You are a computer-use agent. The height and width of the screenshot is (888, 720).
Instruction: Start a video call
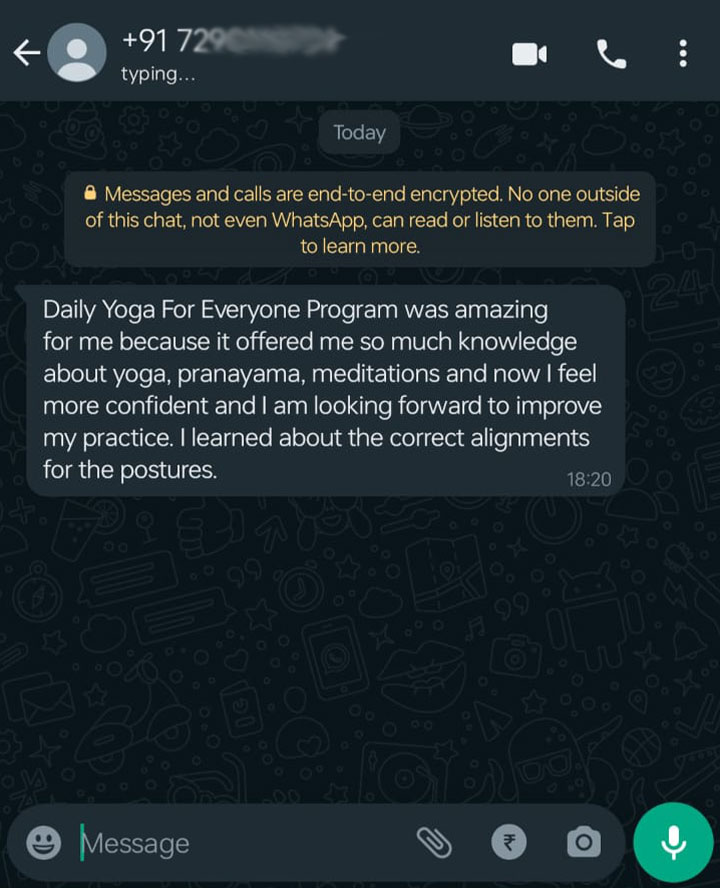click(x=530, y=53)
